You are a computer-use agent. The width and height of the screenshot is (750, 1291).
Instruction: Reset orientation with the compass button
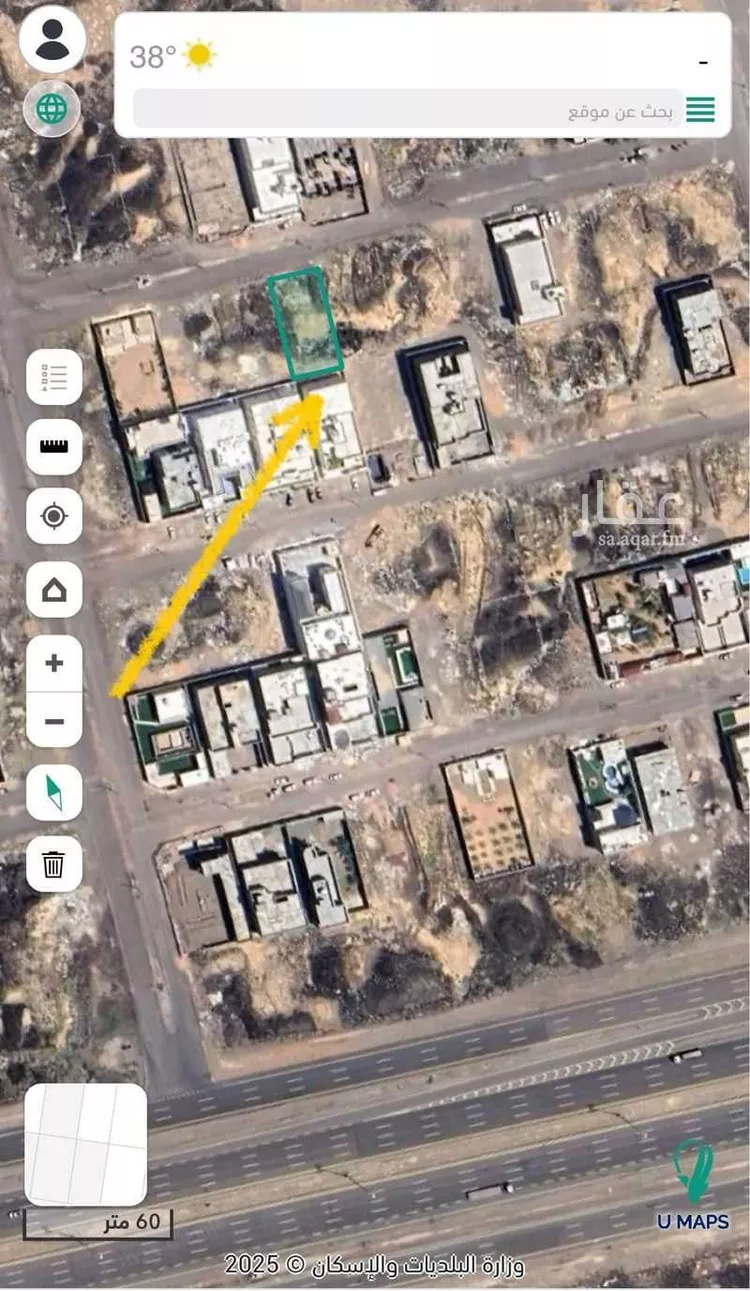54,793
